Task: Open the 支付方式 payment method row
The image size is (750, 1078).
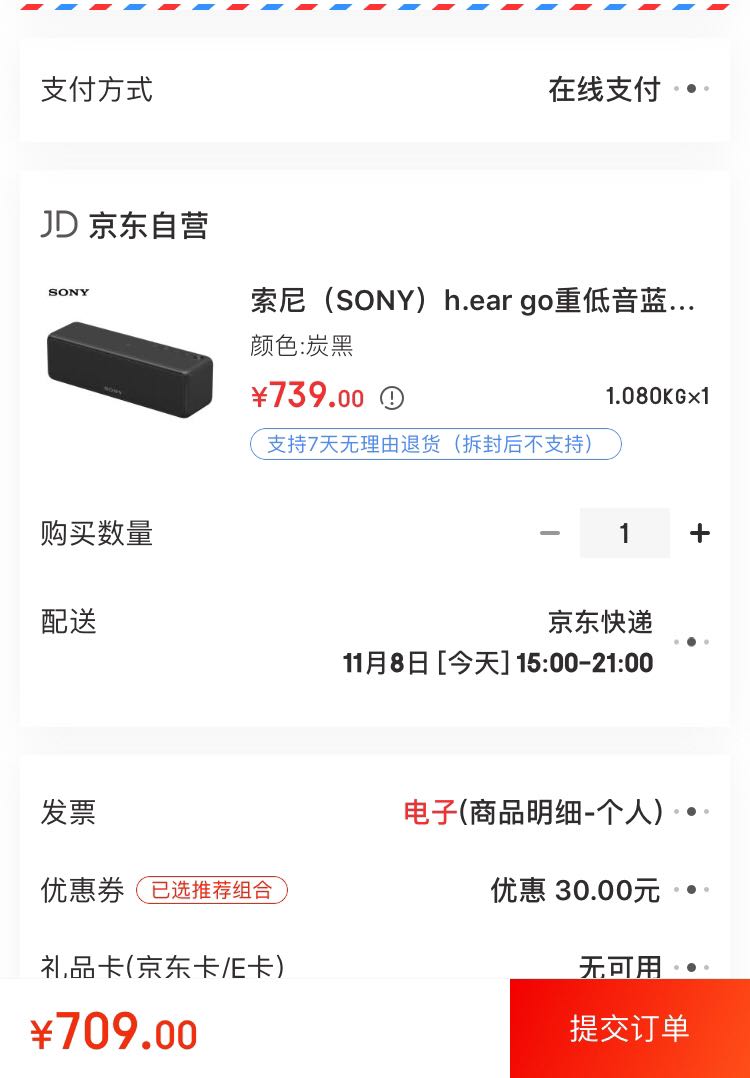Action: click(96, 90)
